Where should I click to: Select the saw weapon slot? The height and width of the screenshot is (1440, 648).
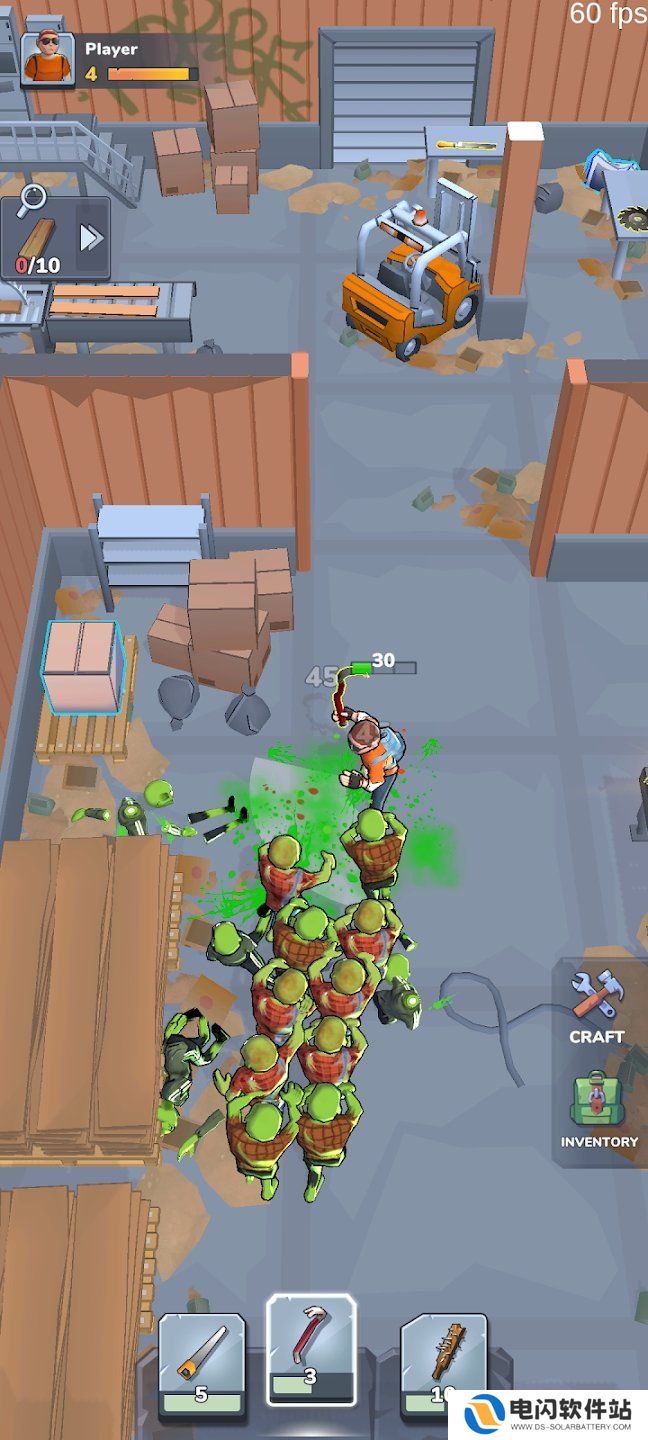point(201,1360)
